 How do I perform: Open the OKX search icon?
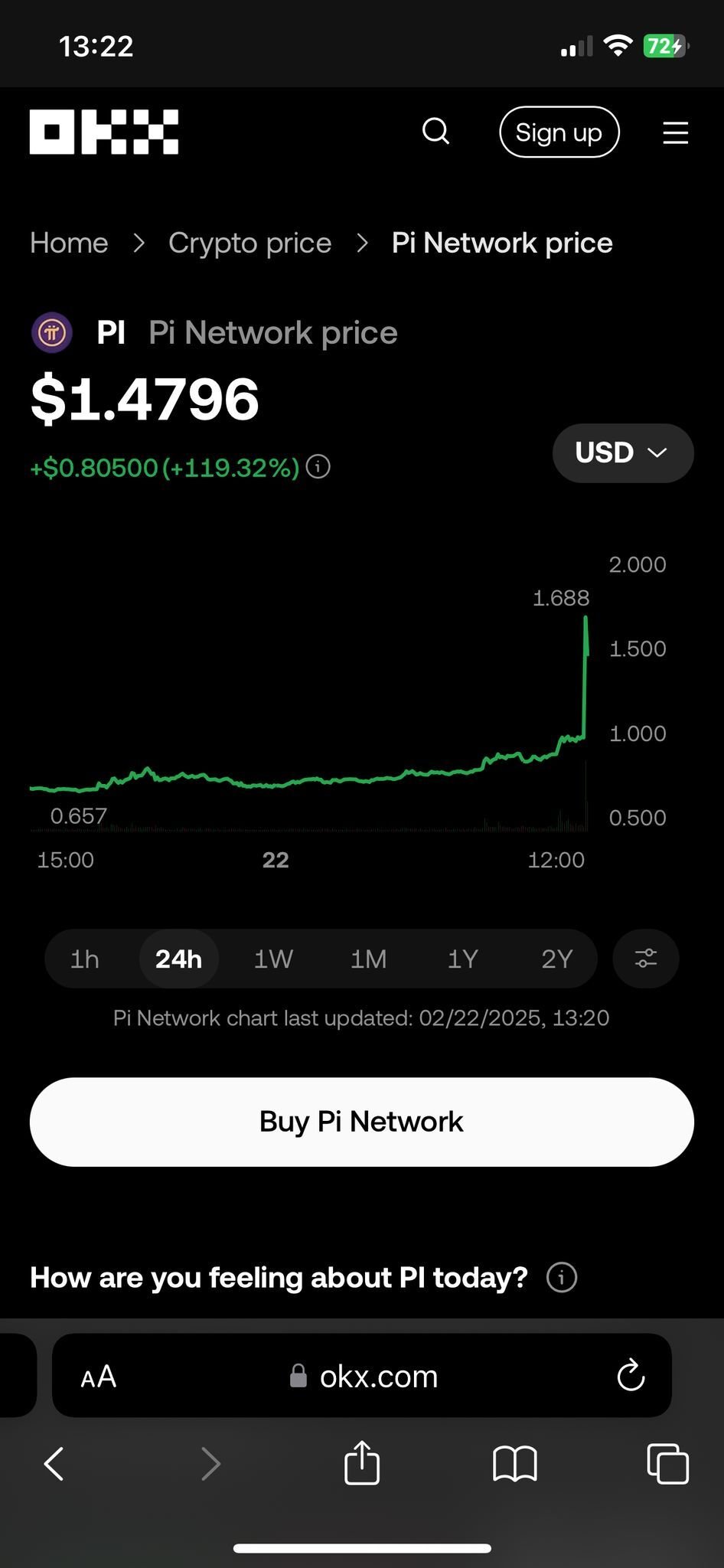(435, 132)
